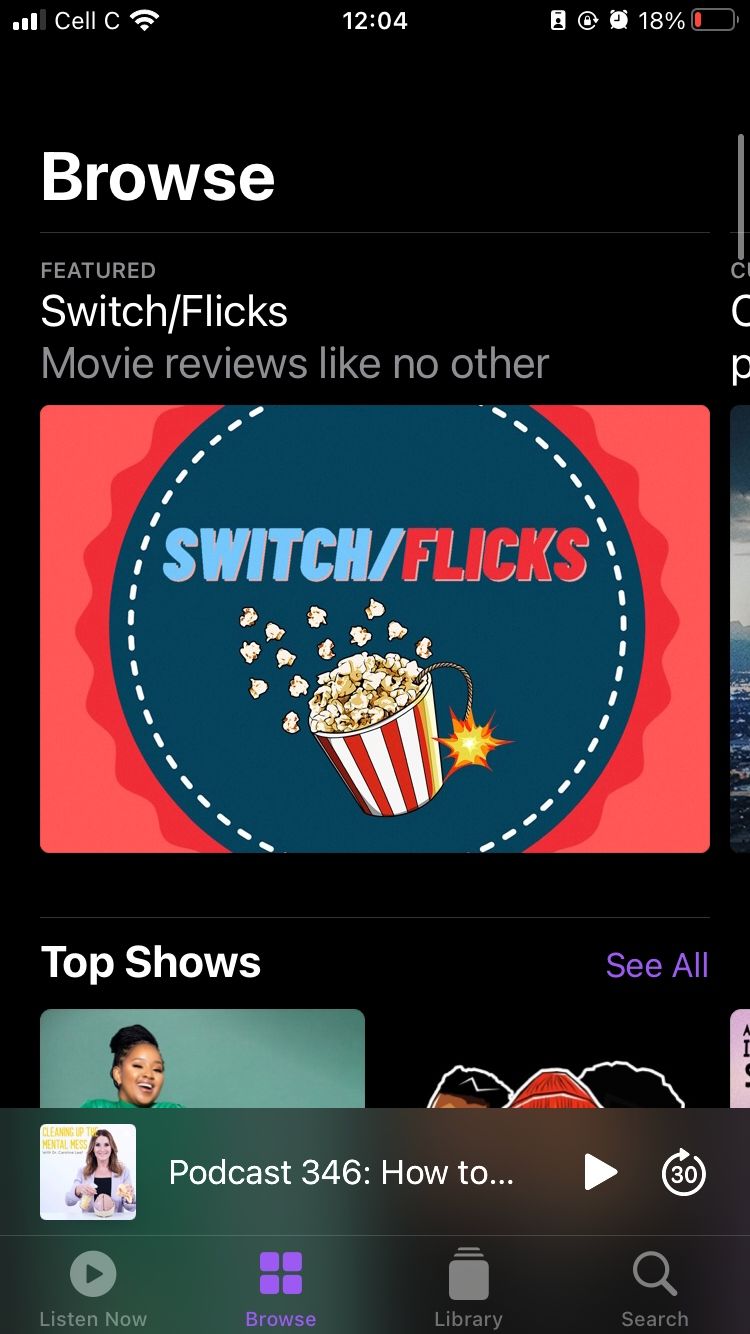Open the mini player for Podcast 346
This screenshot has width=750, height=1334.
pos(340,1172)
